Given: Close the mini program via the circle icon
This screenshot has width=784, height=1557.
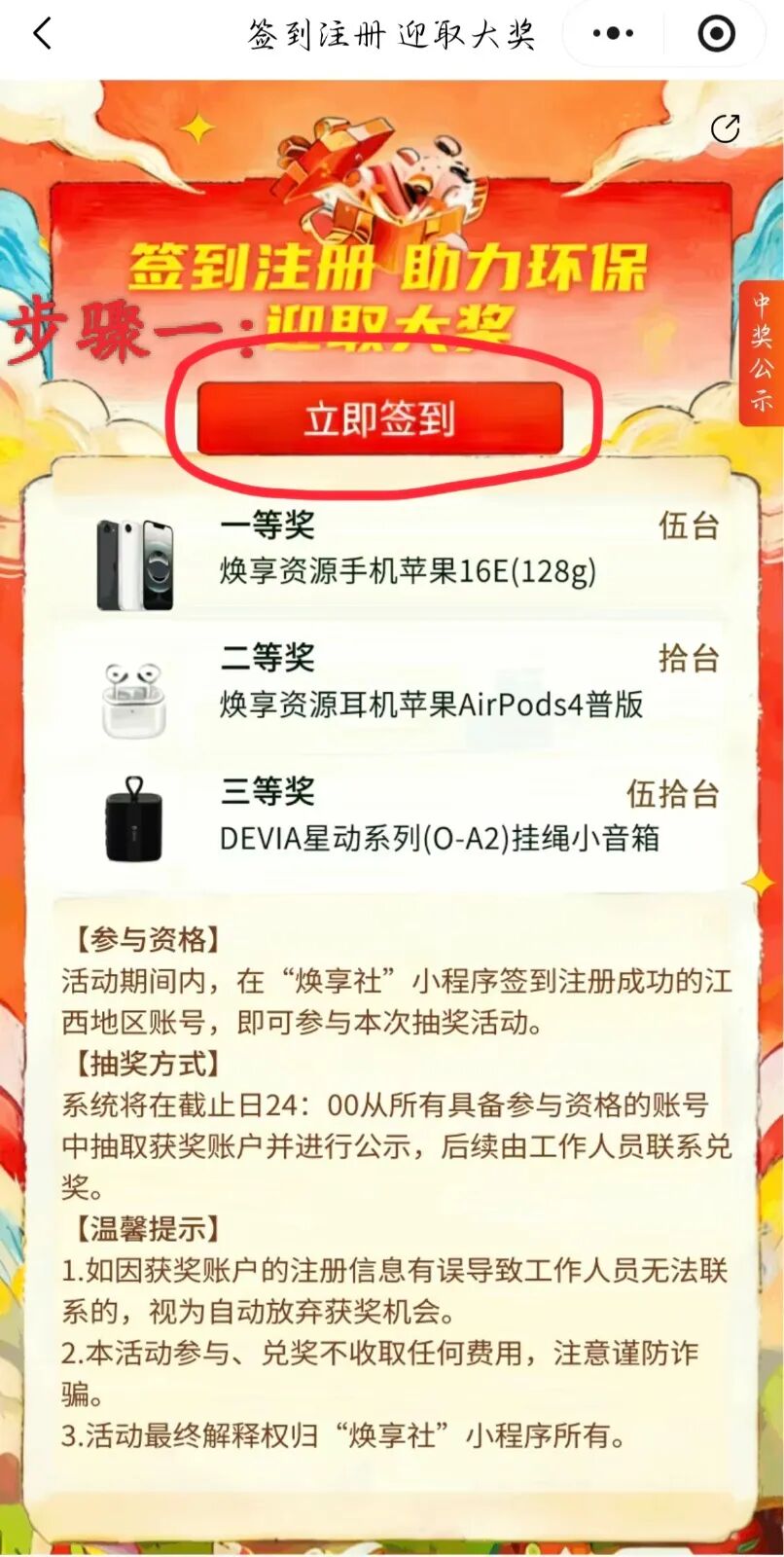Looking at the screenshot, I should [717, 34].
